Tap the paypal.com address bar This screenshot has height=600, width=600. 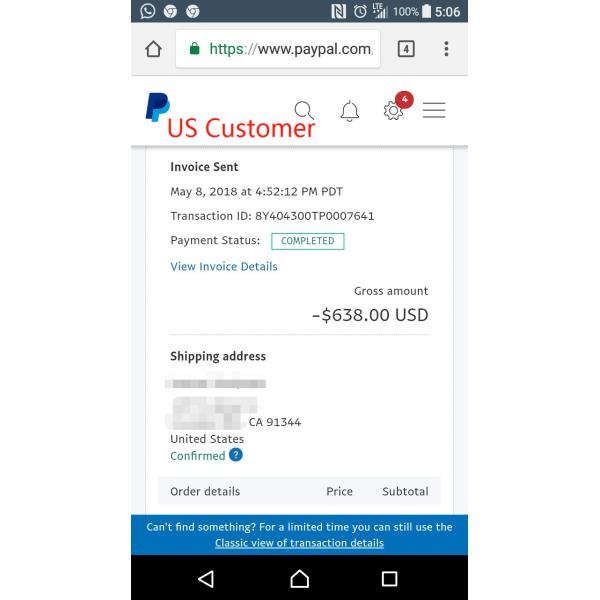278,49
